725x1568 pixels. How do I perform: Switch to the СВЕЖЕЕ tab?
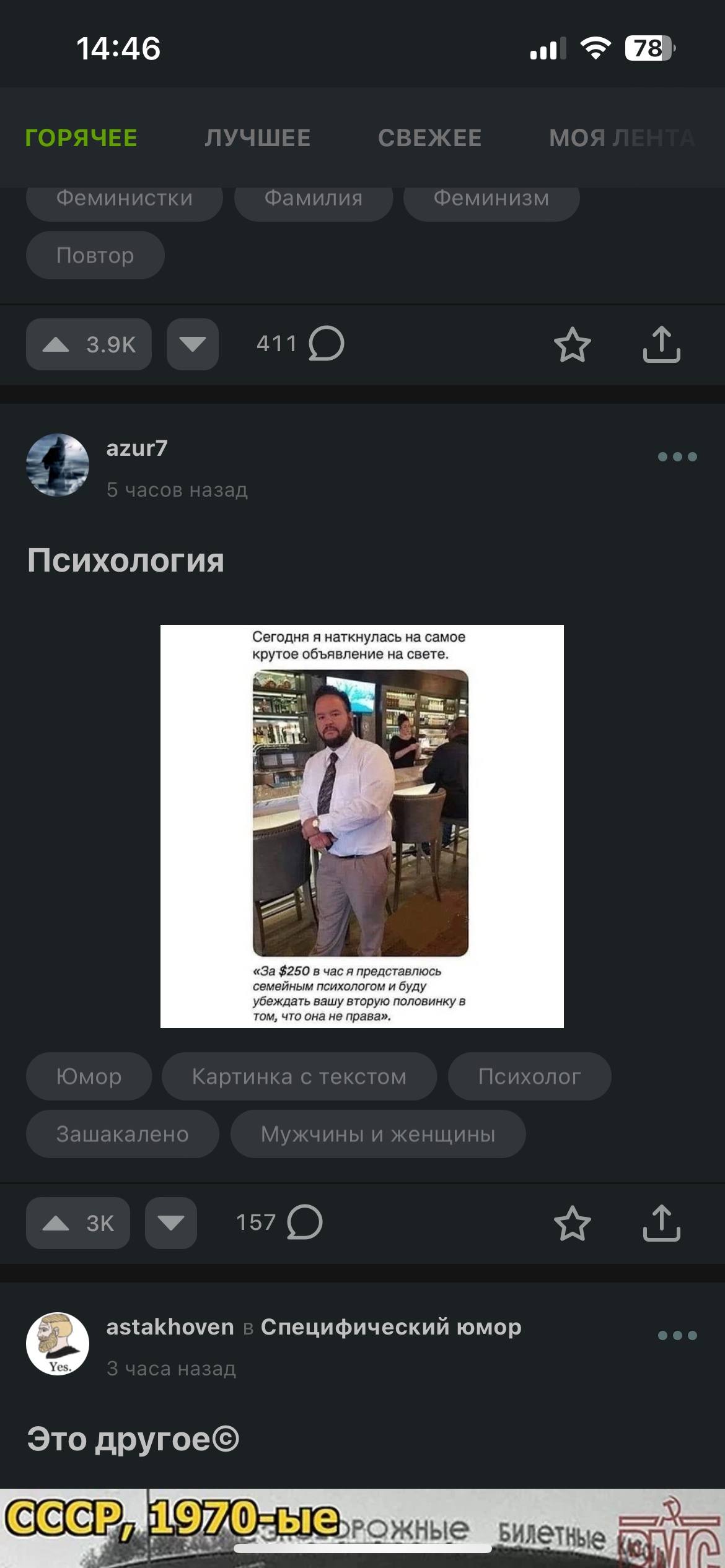(x=430, y=137)
